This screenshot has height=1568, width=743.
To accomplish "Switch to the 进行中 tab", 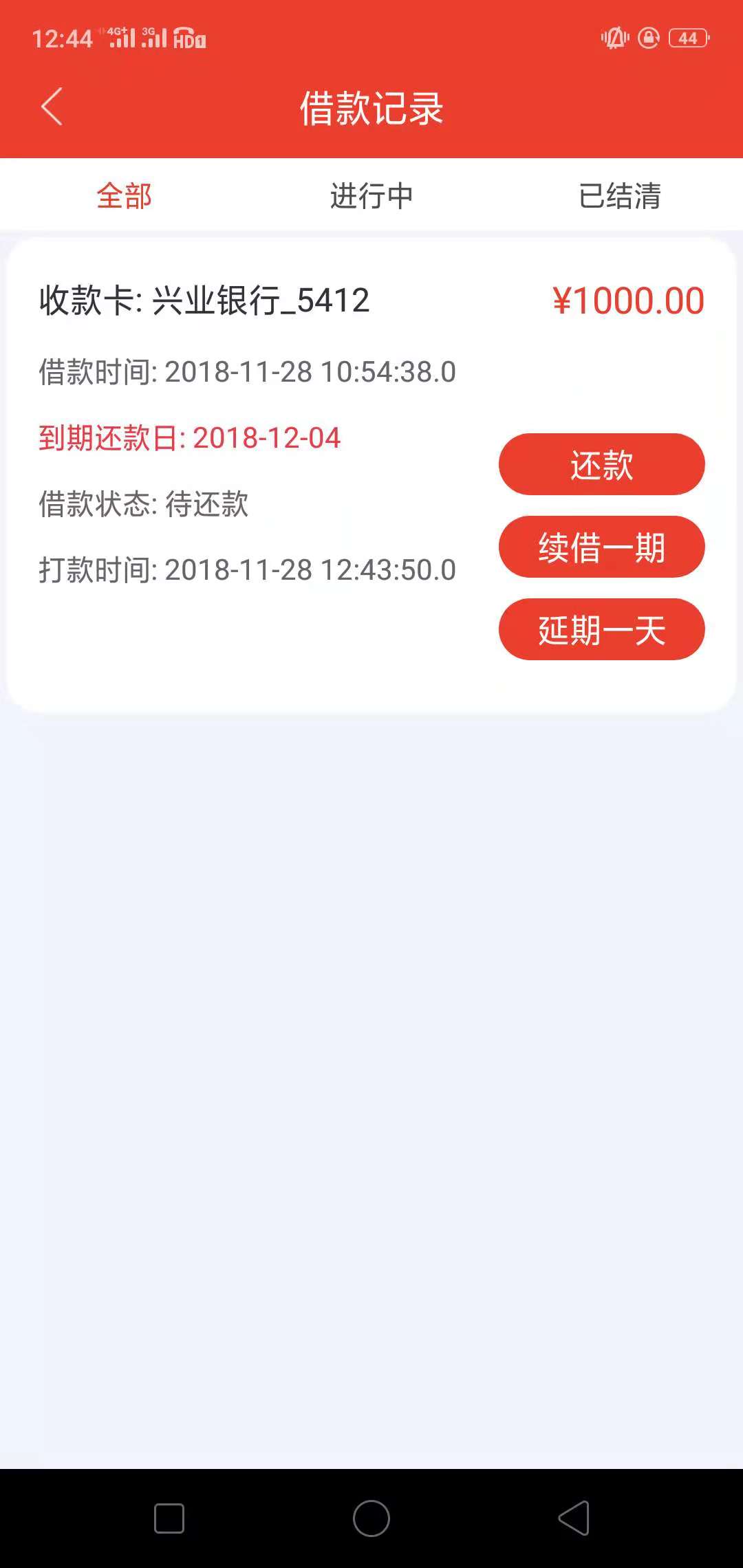I will click(x=371, y=196).
